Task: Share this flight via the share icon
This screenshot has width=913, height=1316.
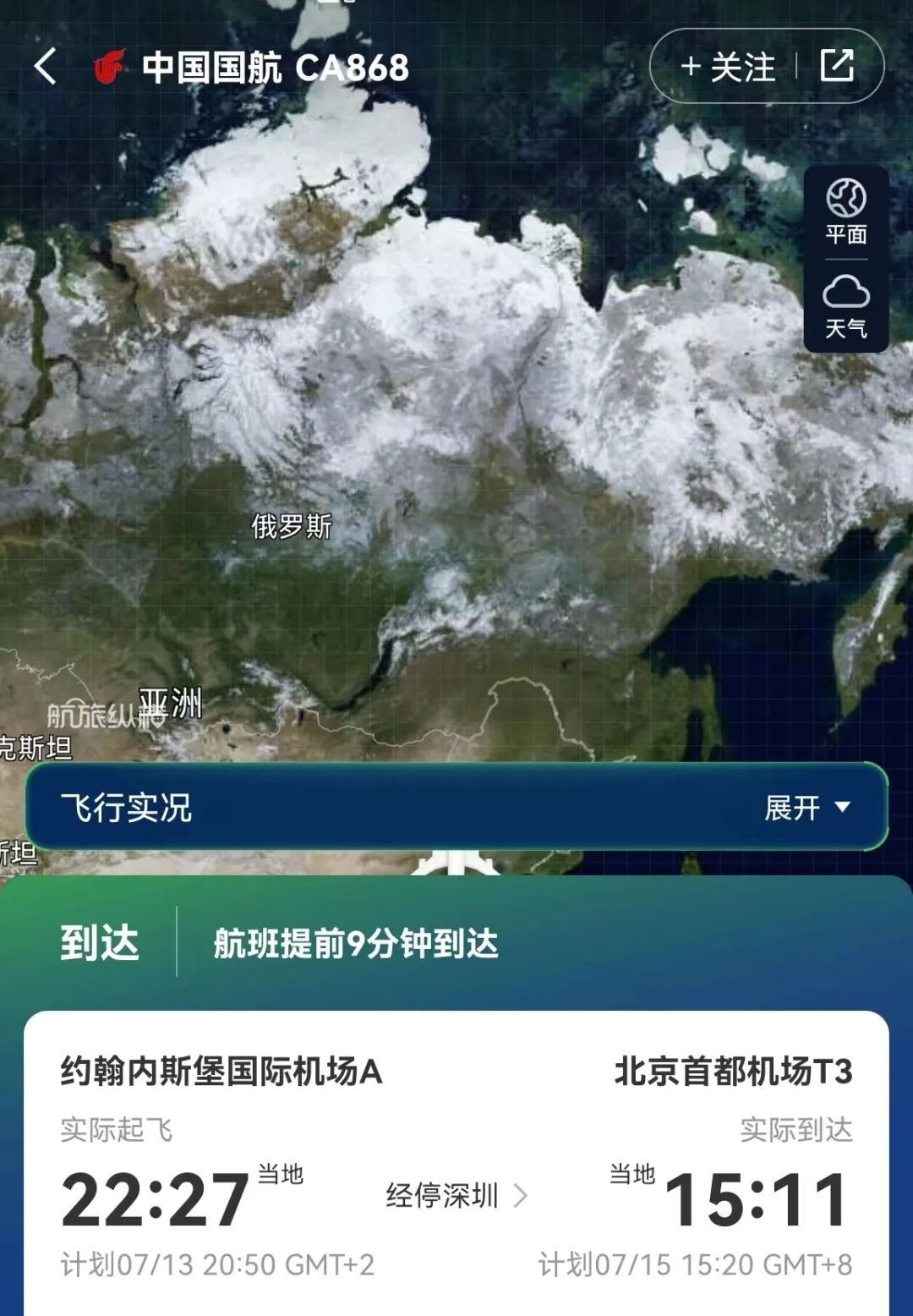Action: pyautogui.click(x=837, y=66)
